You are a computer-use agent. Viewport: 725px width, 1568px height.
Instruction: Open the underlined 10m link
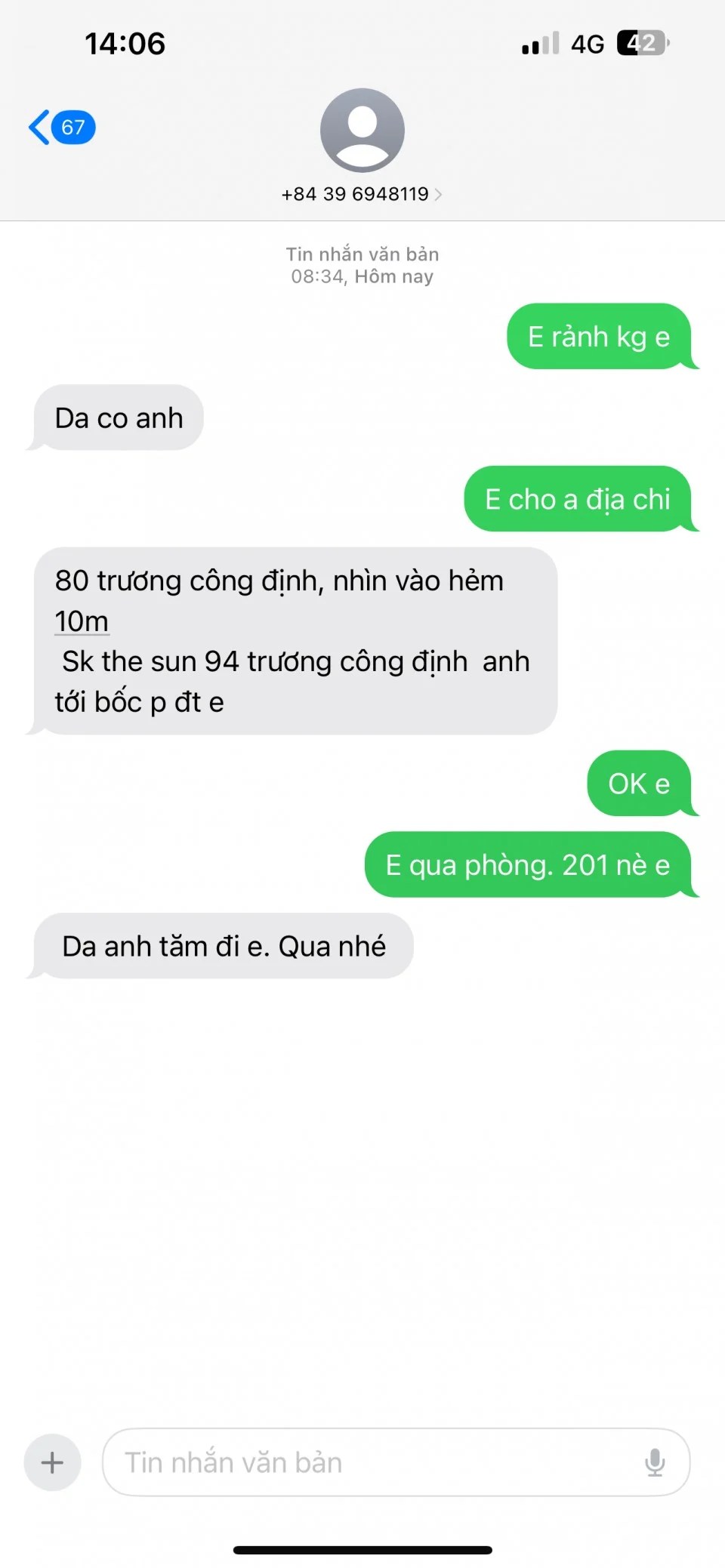pos(82,621)
